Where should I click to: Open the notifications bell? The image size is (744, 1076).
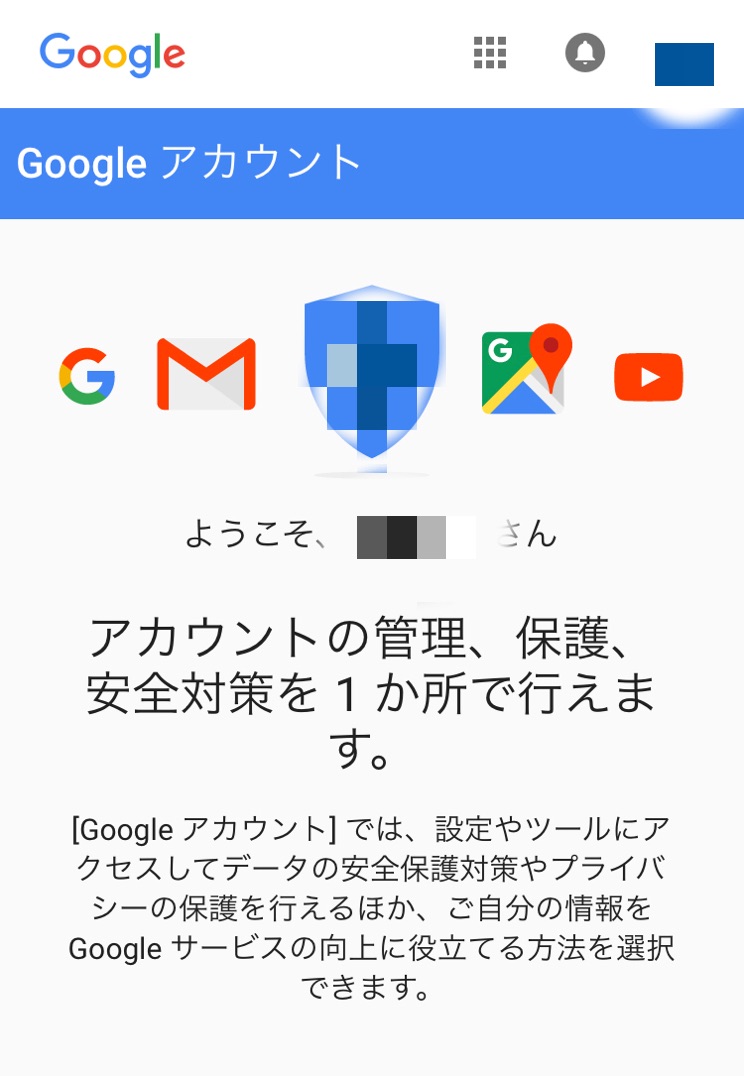[585, 53]
